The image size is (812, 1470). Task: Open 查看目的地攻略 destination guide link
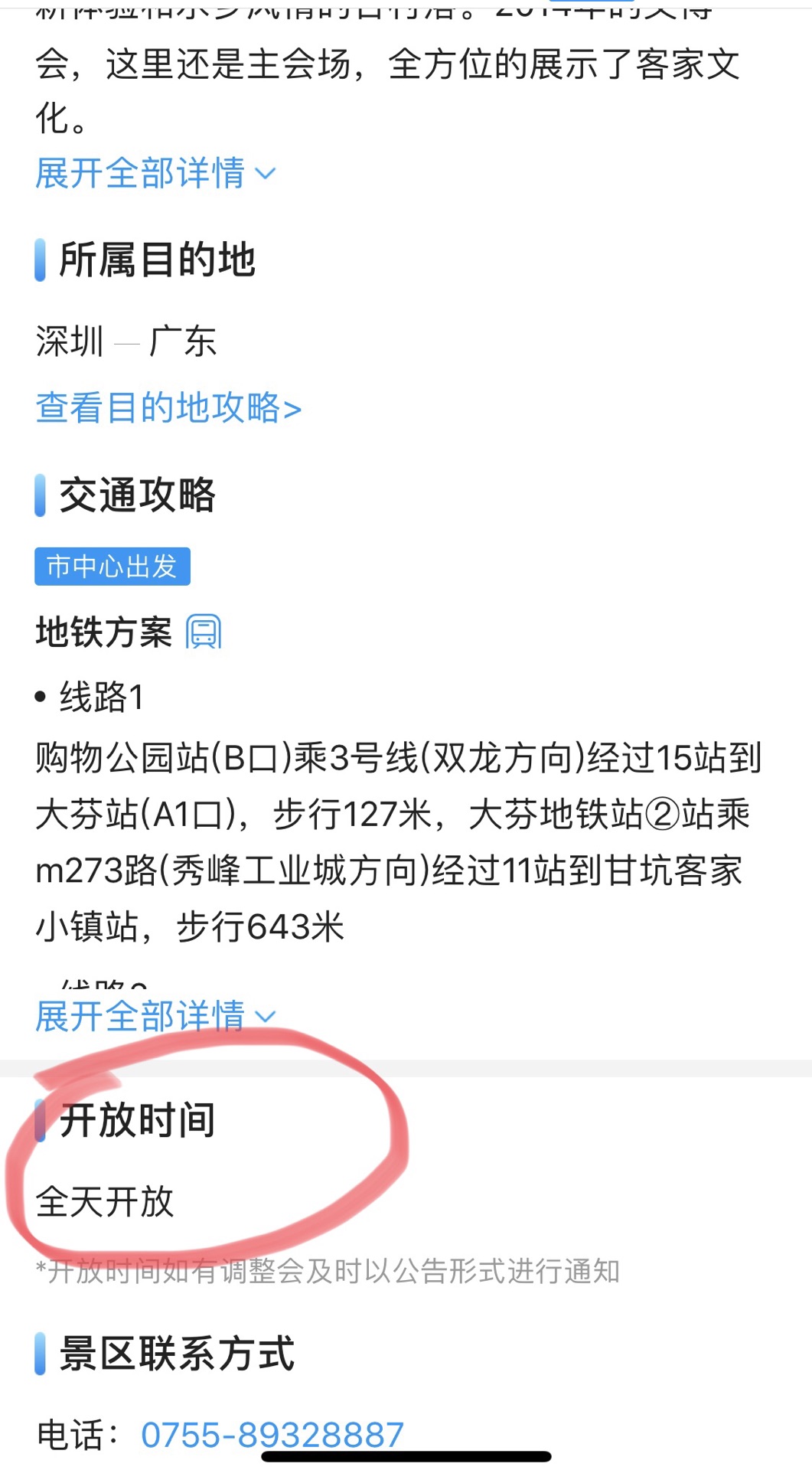pos(168,407)
